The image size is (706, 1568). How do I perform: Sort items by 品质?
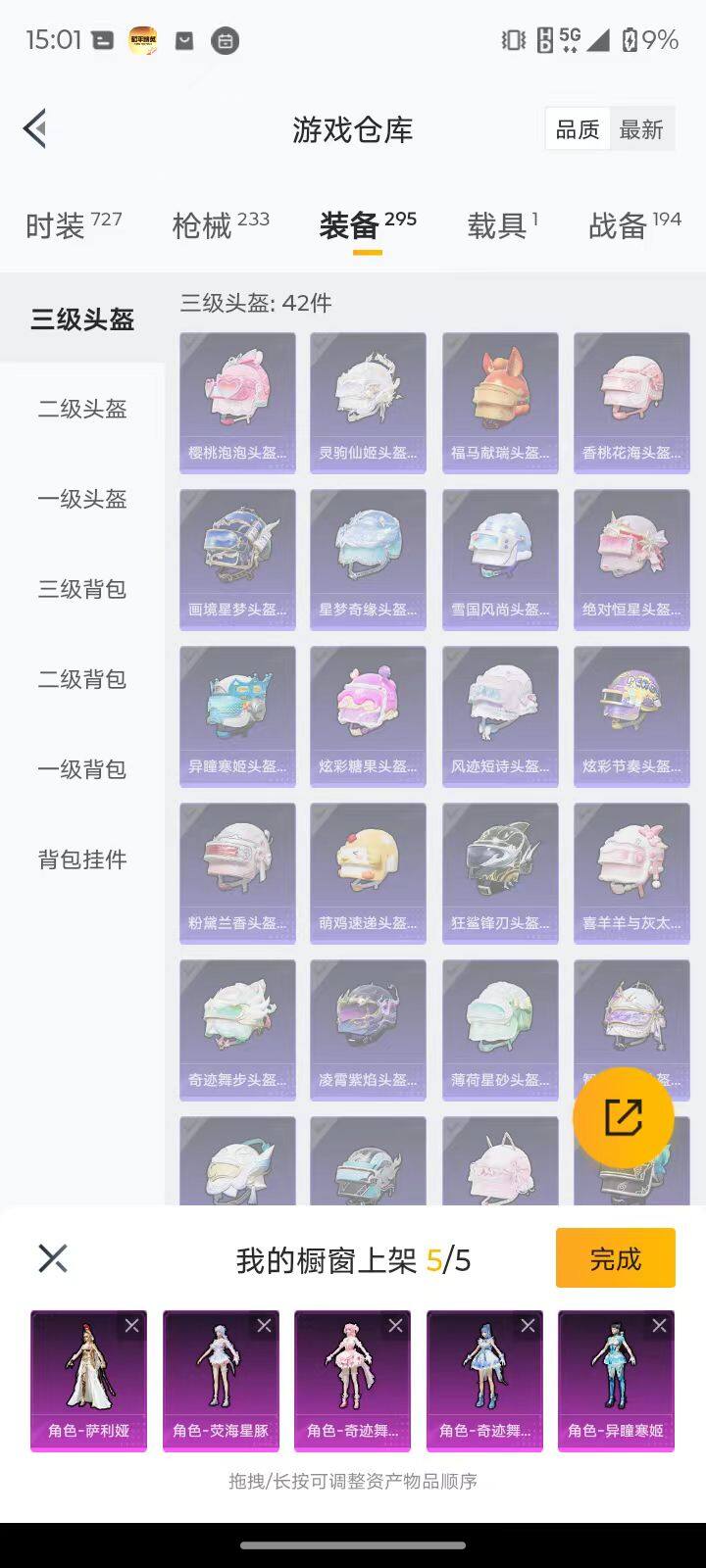[578, 129]
